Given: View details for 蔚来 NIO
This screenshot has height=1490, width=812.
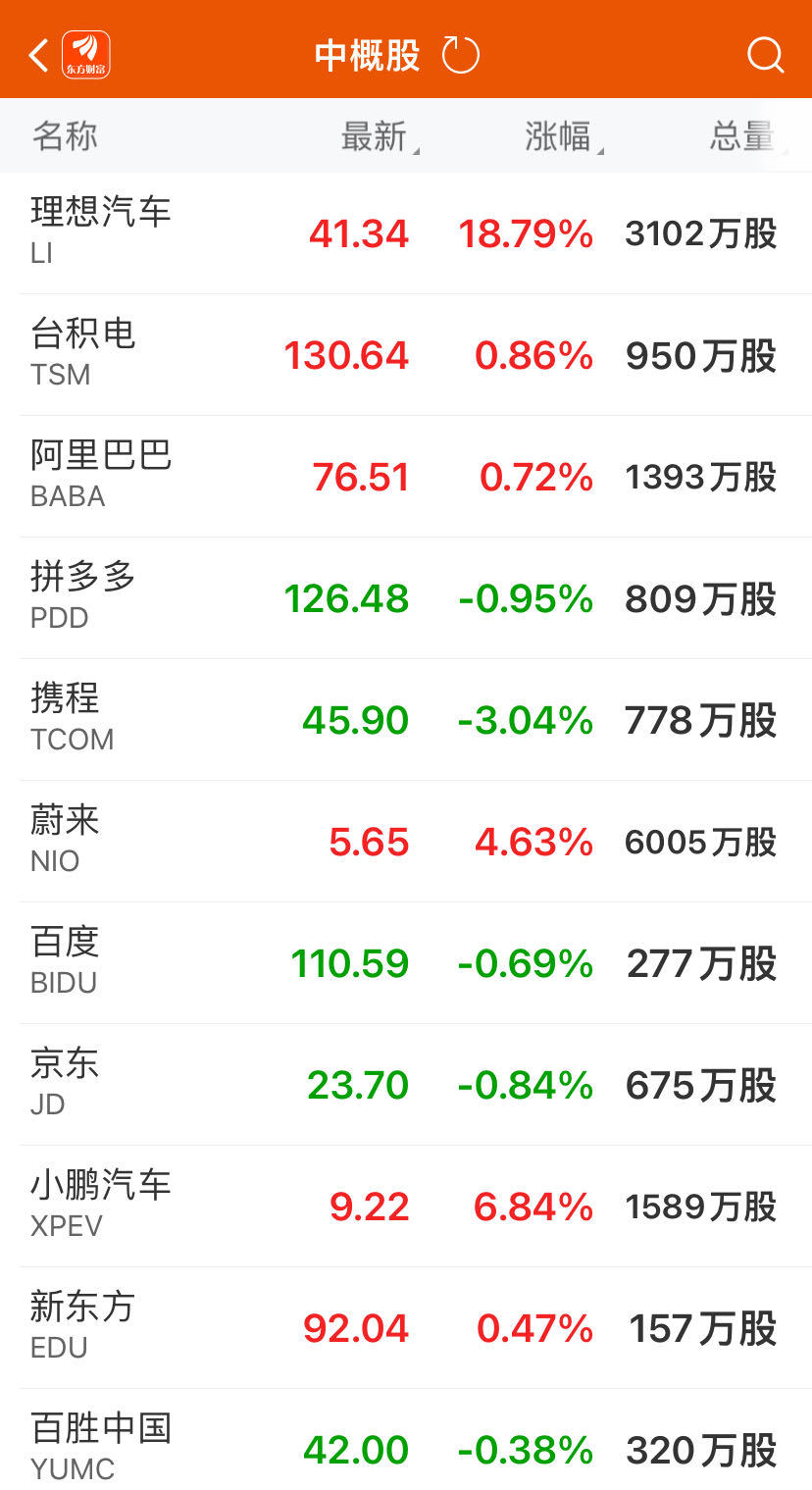Looking at the screenshot, I should (x=406, y=842).
